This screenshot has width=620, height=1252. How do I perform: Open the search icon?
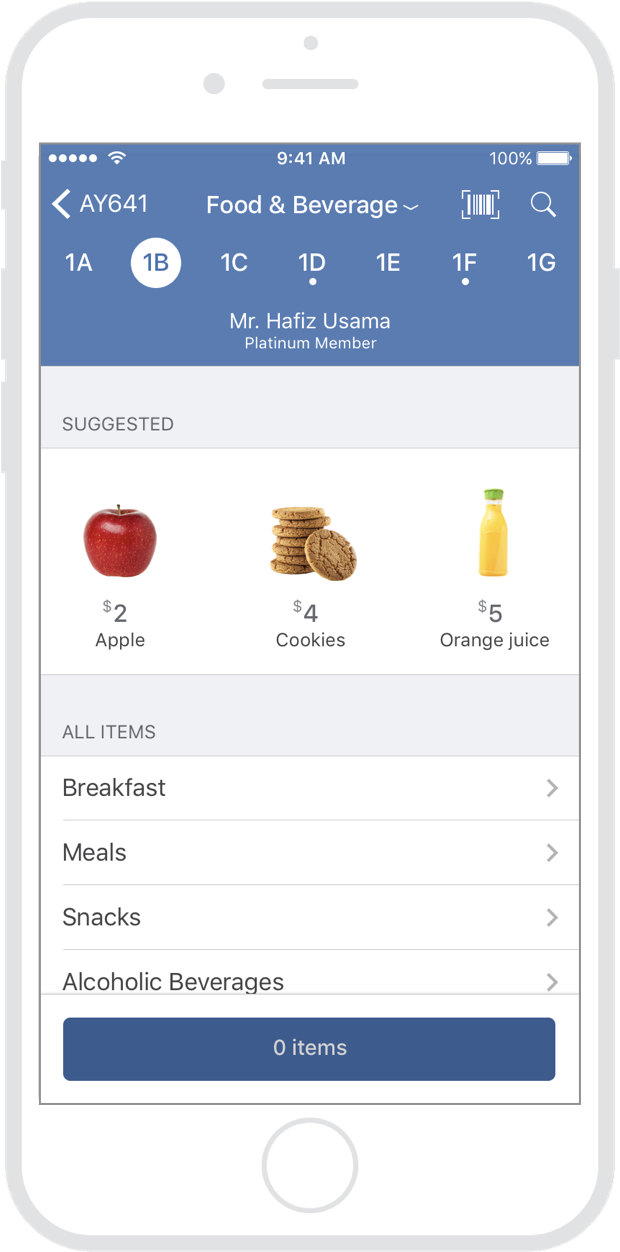pos(543,205)
